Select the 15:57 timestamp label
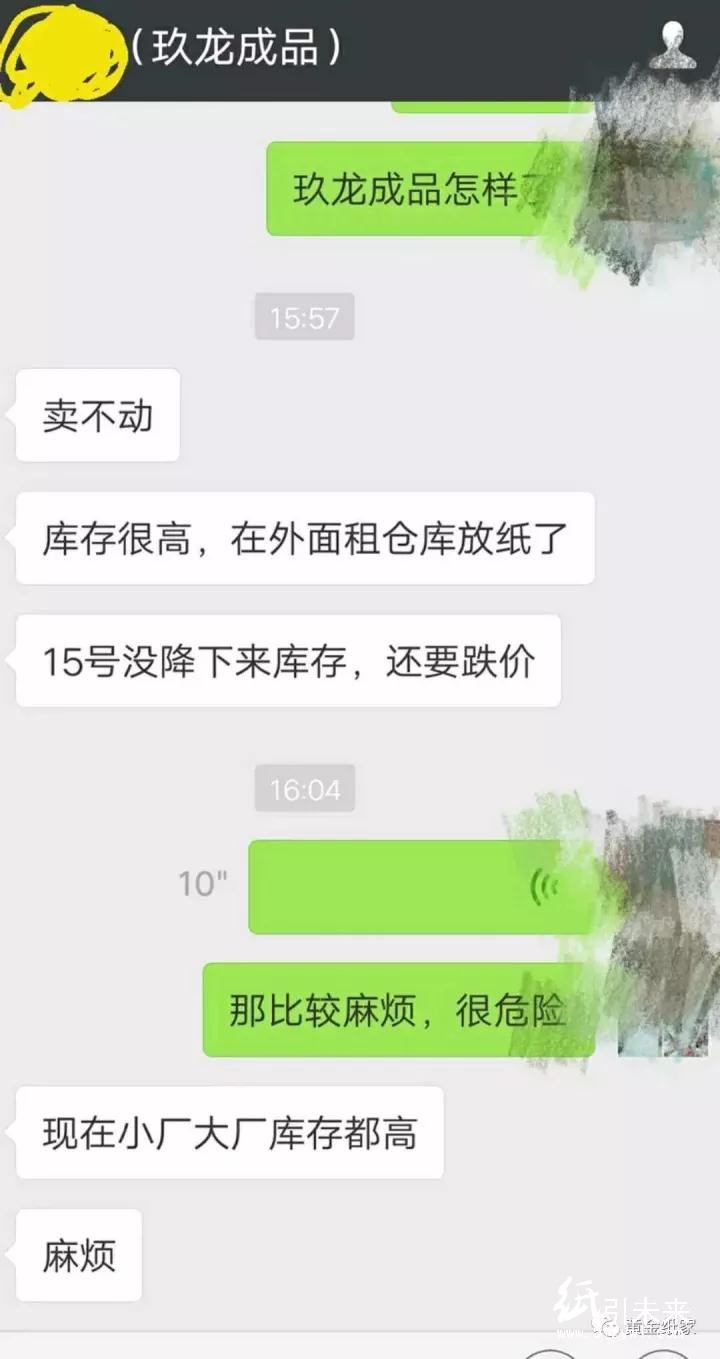Screen dimensions: 720x1359 (x=304, y=317)
